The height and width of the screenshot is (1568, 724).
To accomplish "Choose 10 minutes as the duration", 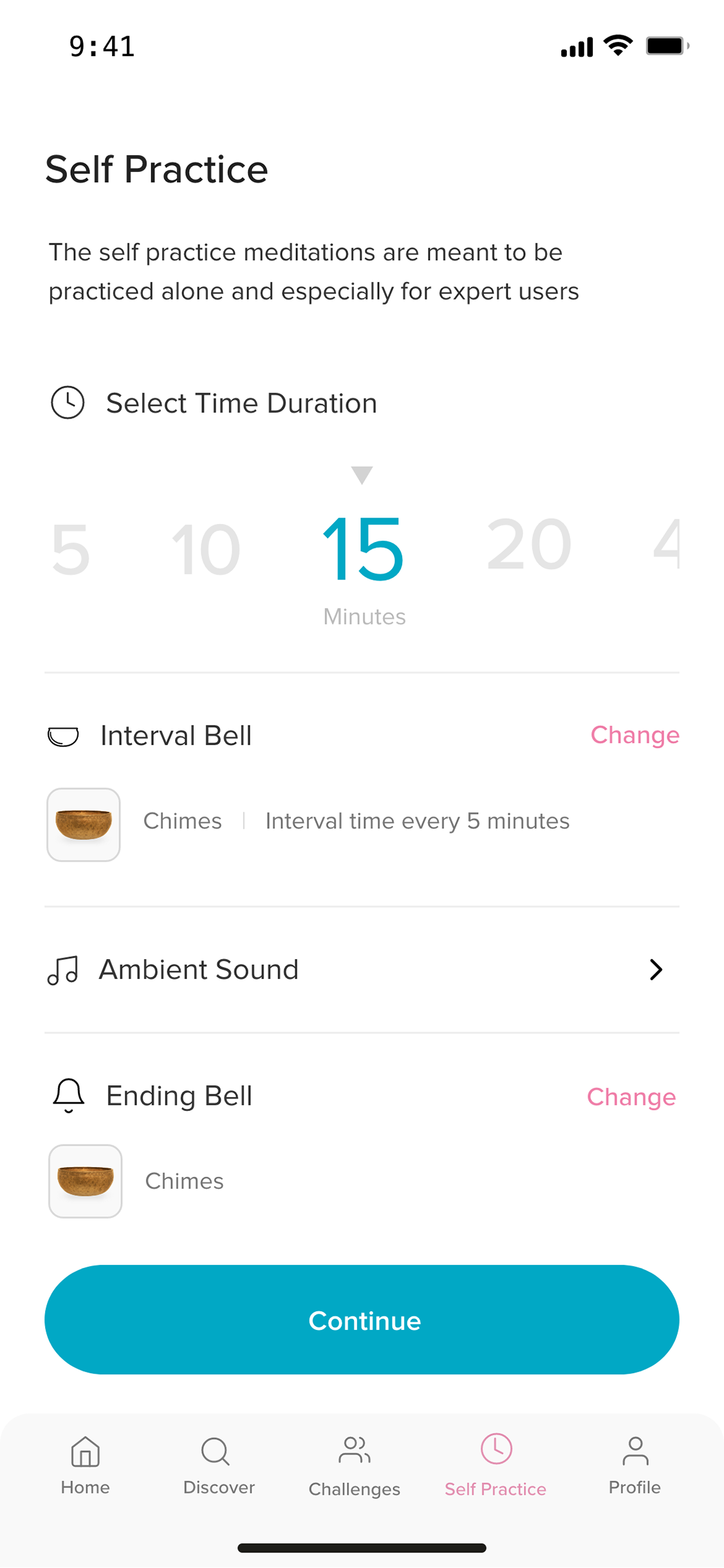I will 206,549.
